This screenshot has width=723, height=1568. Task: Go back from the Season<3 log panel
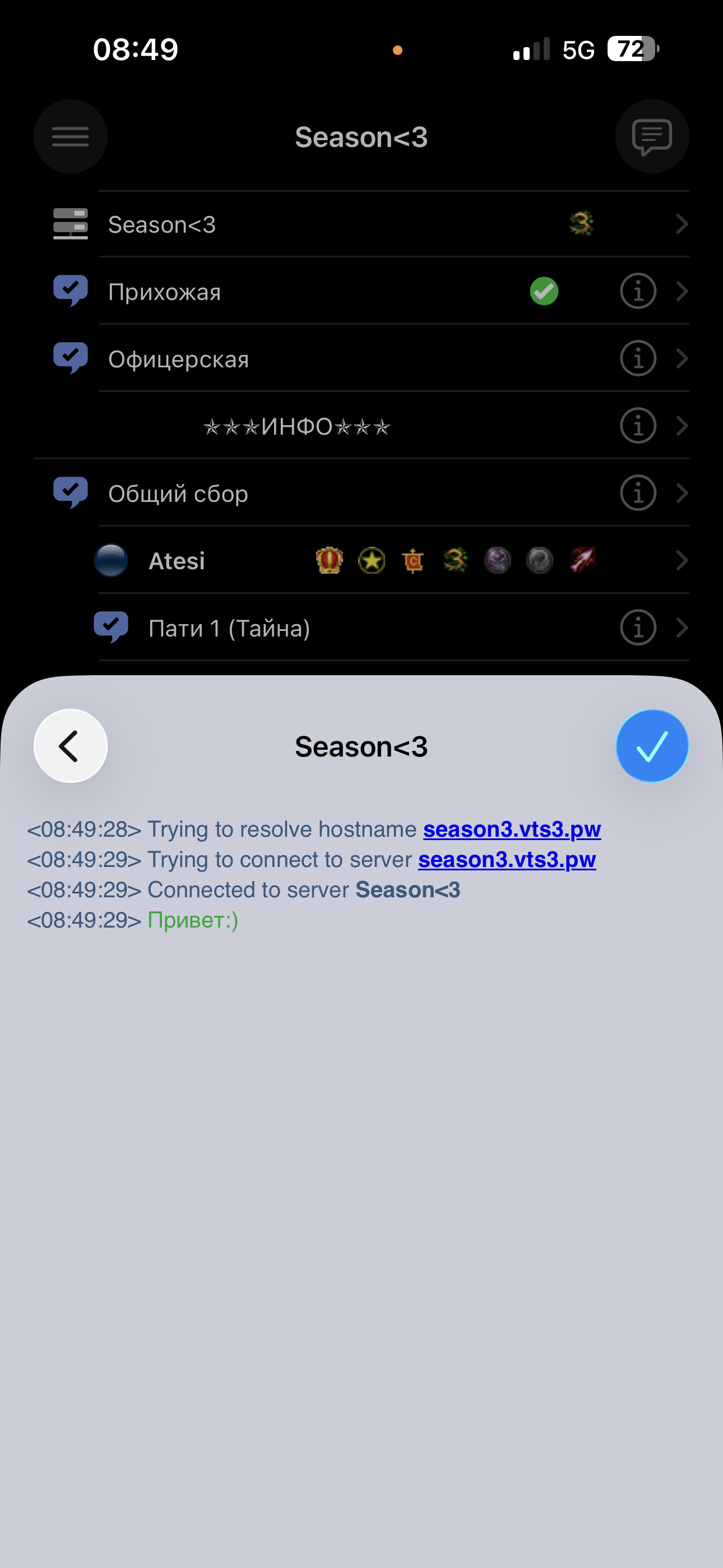coord(71,746)
